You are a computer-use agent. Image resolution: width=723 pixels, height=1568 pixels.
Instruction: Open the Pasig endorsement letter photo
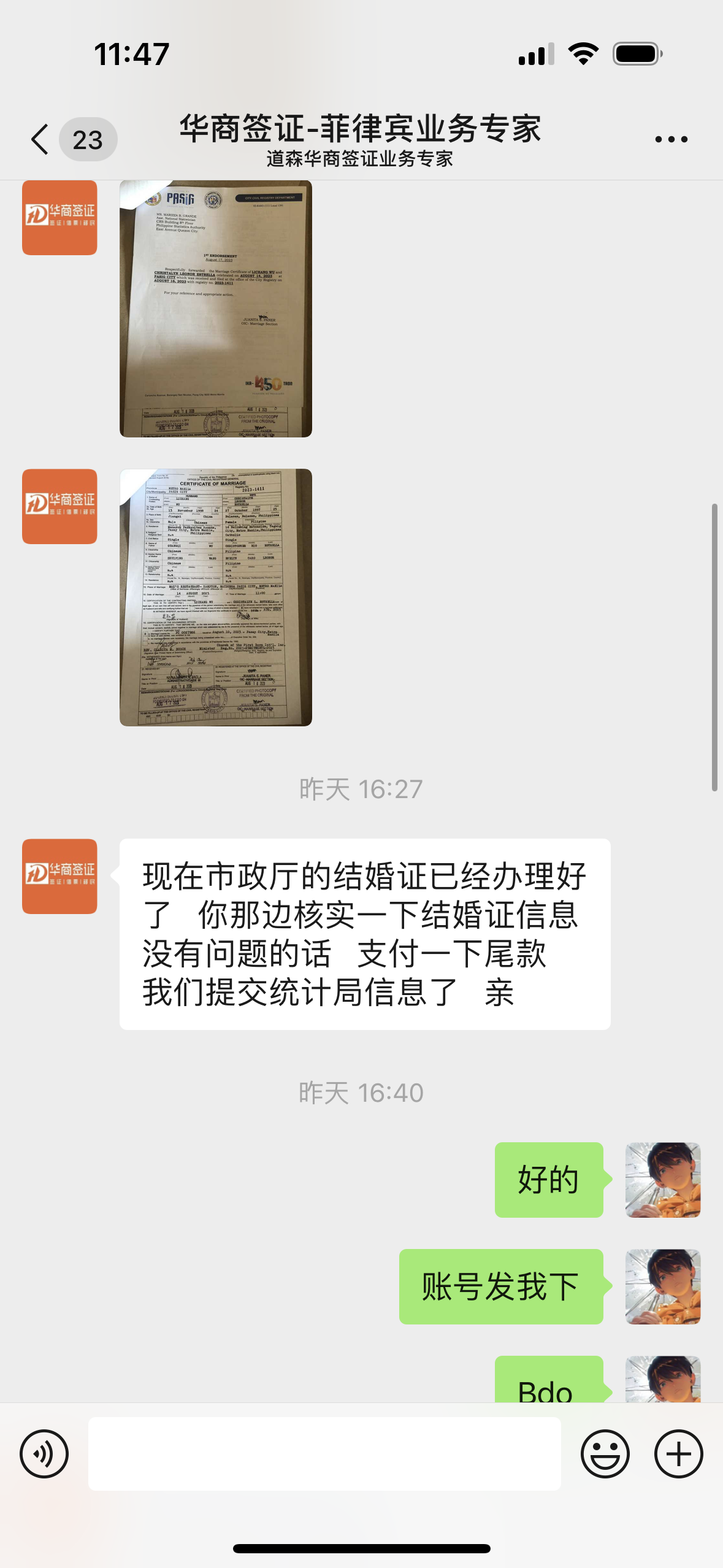[215, 309]
